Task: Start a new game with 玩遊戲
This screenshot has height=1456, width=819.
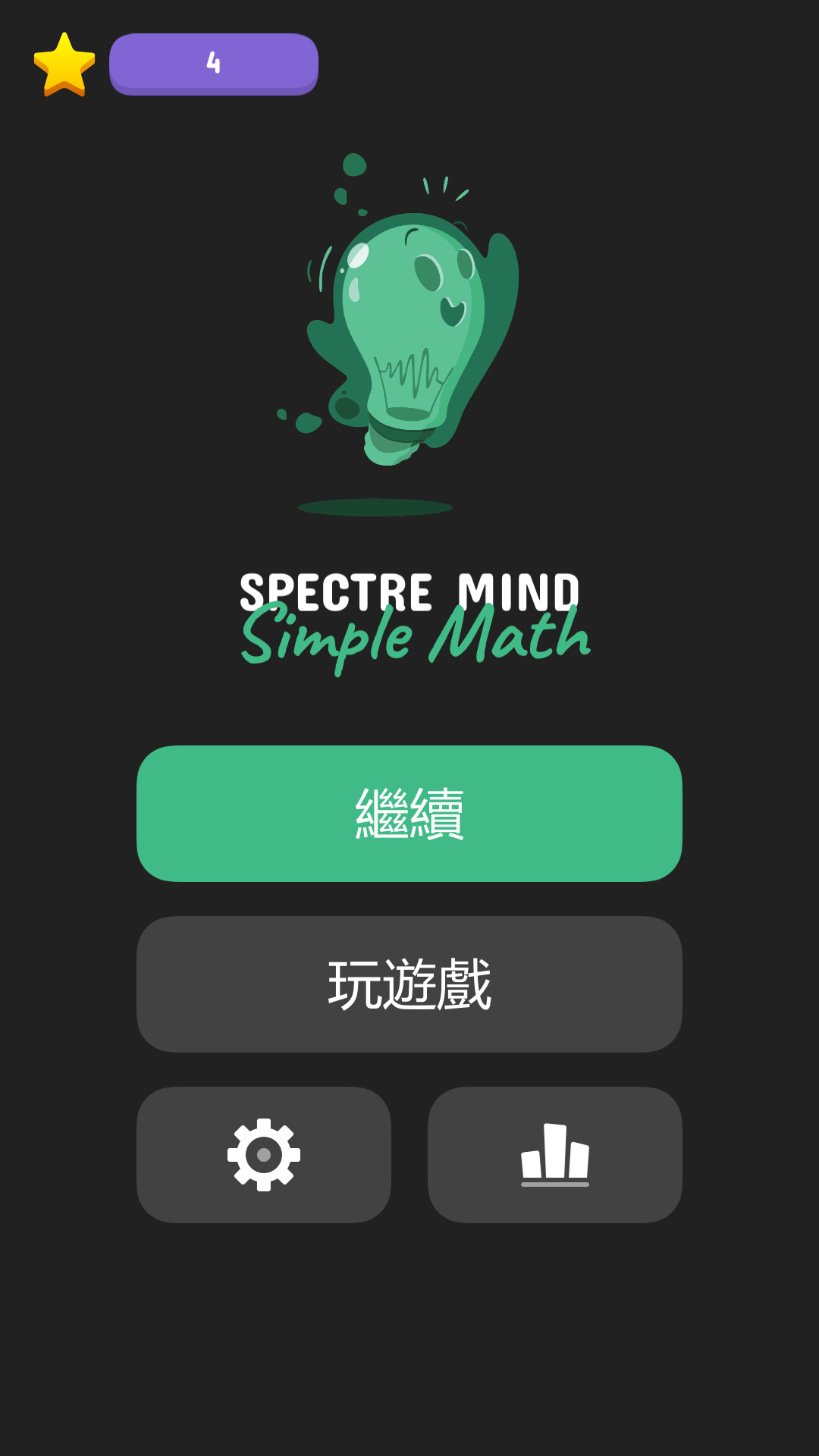Action: 409,984
